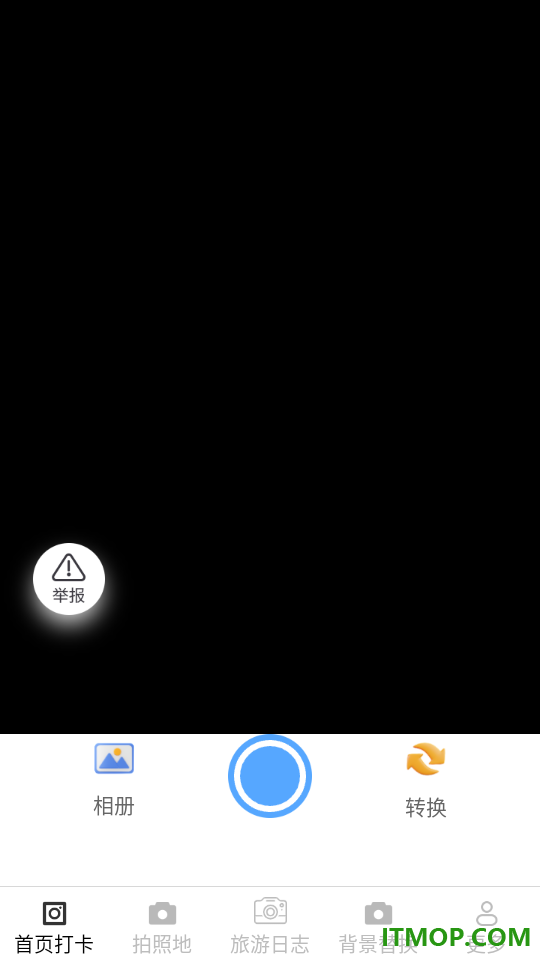Switch to the 拍照地 tab
This screenshot has height=960, width=540.
click(162, 926)
